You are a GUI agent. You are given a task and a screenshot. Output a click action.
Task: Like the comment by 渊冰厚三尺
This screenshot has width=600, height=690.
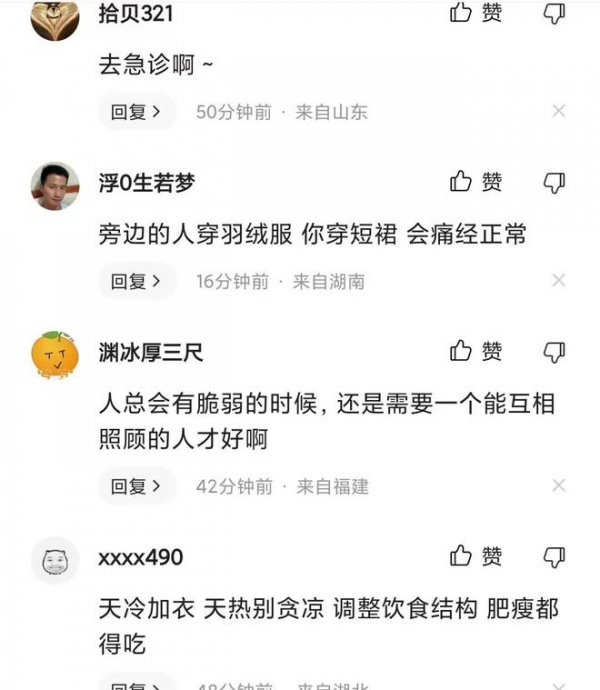(x=475, y=351)
